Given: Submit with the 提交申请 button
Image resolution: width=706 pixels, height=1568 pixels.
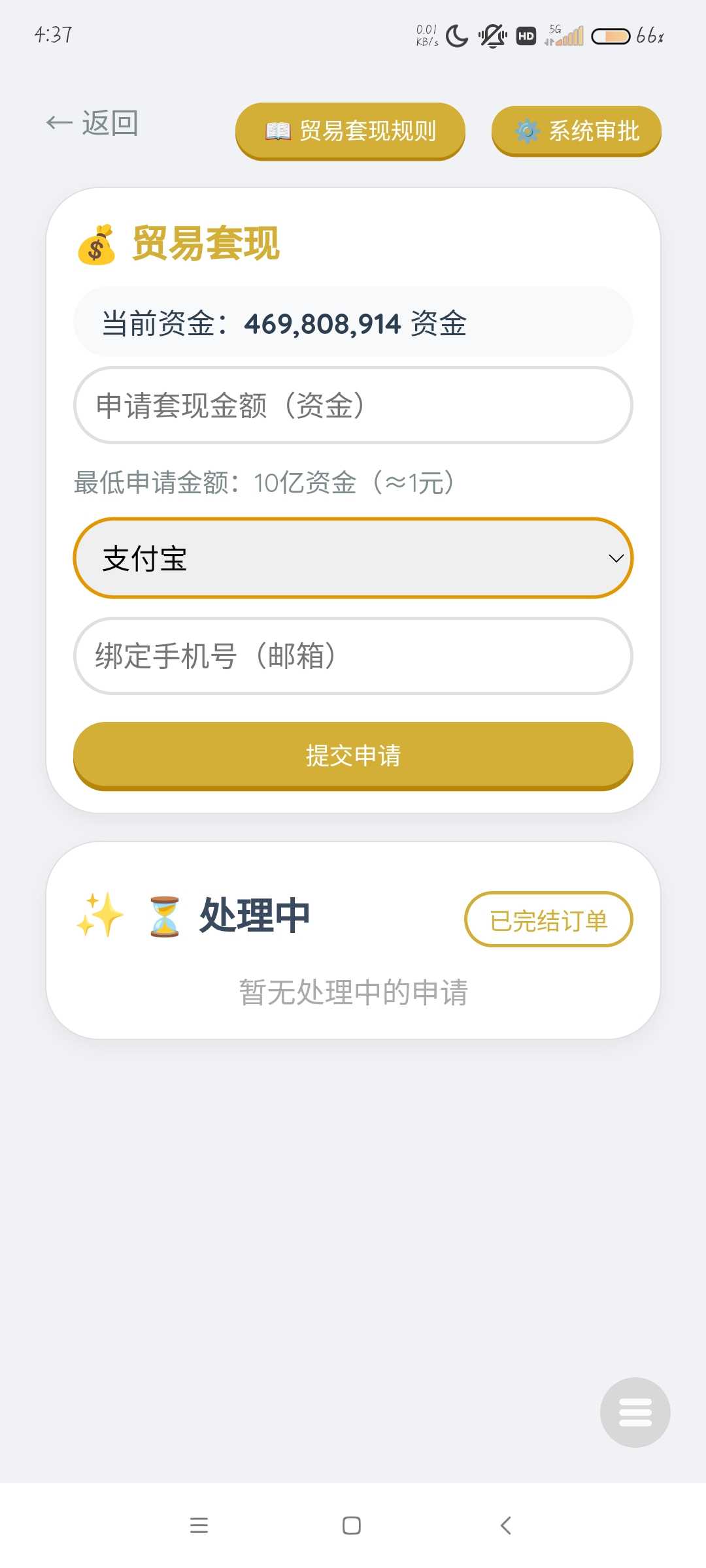Looking at the screenshot, I should [353, 755].
